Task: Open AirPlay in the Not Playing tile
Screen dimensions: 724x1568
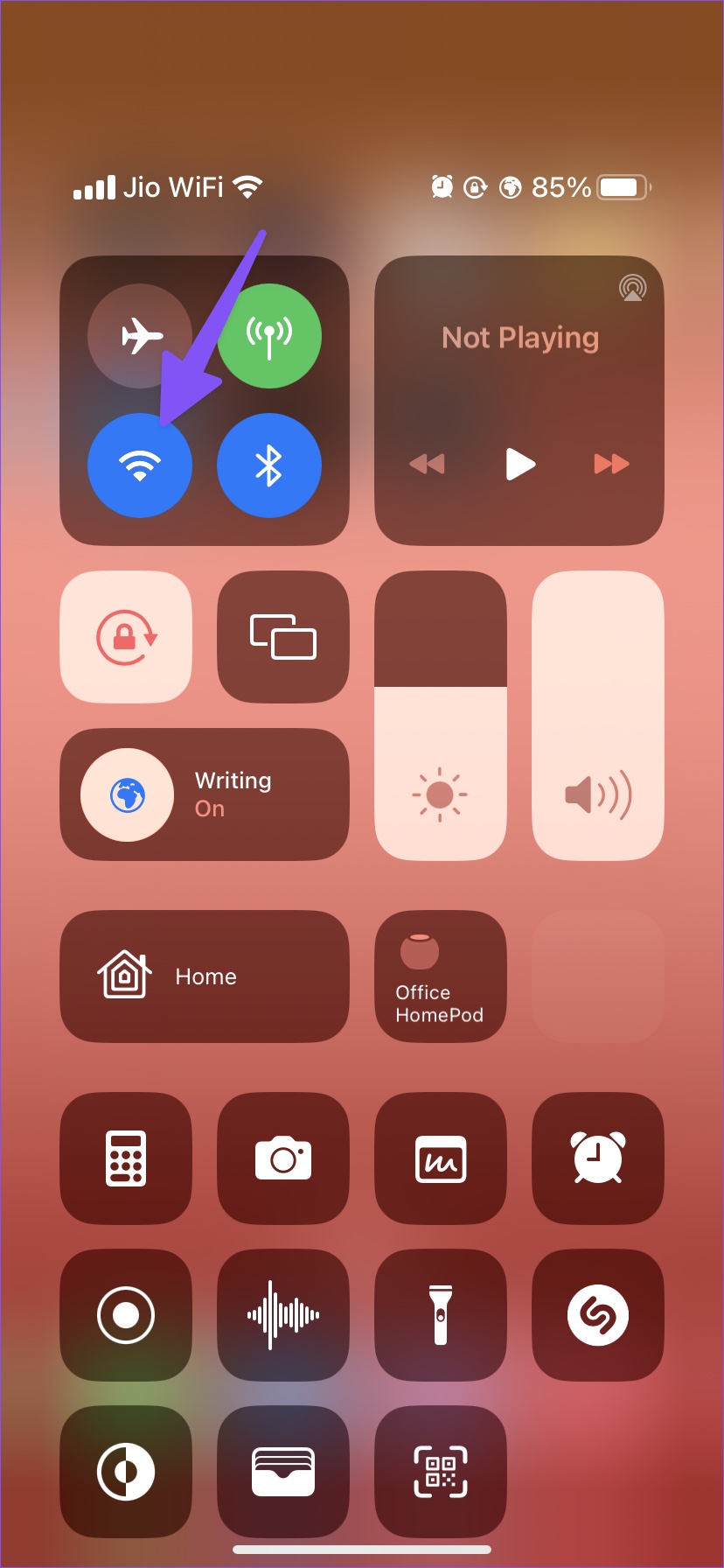Action: pyautogui.click(x=631, y=288)
